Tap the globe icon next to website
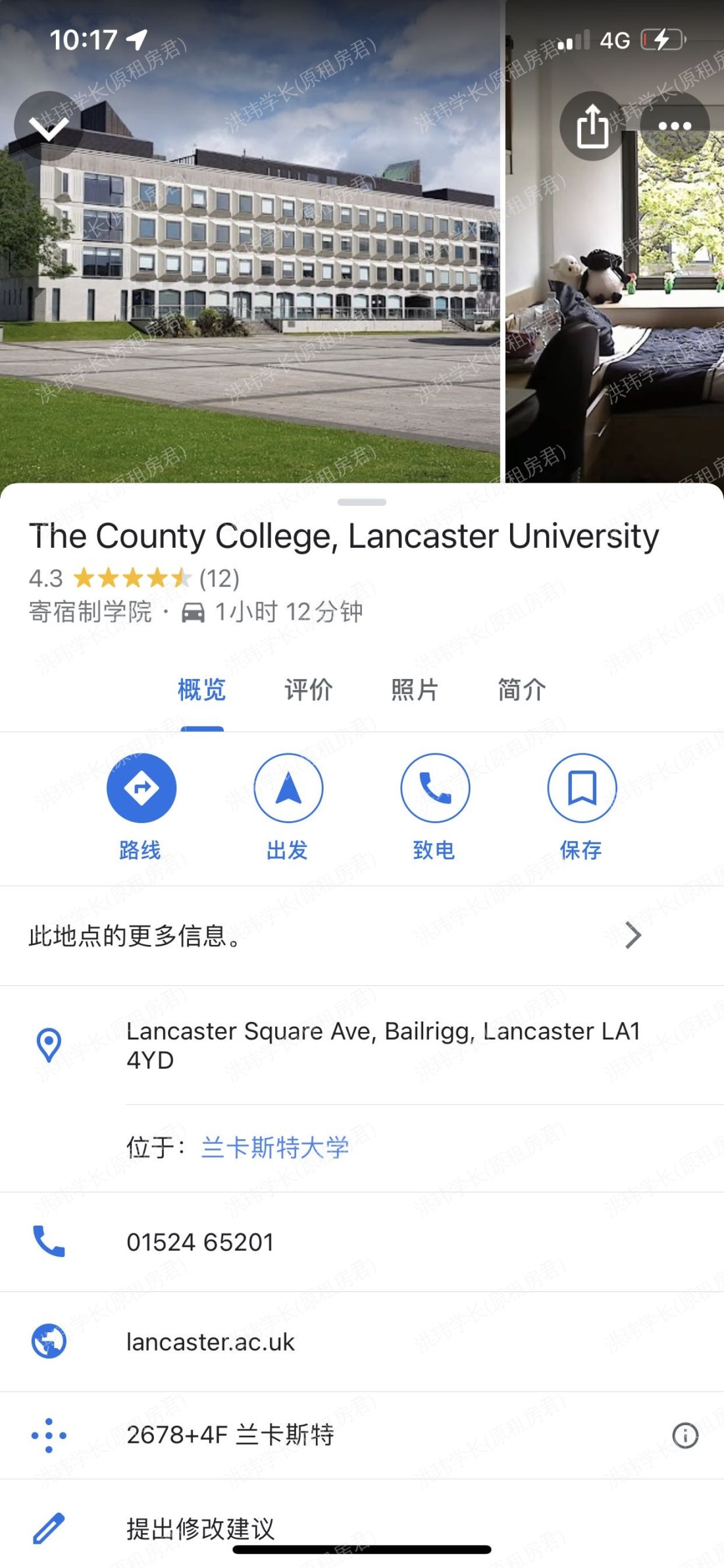 49,1342
